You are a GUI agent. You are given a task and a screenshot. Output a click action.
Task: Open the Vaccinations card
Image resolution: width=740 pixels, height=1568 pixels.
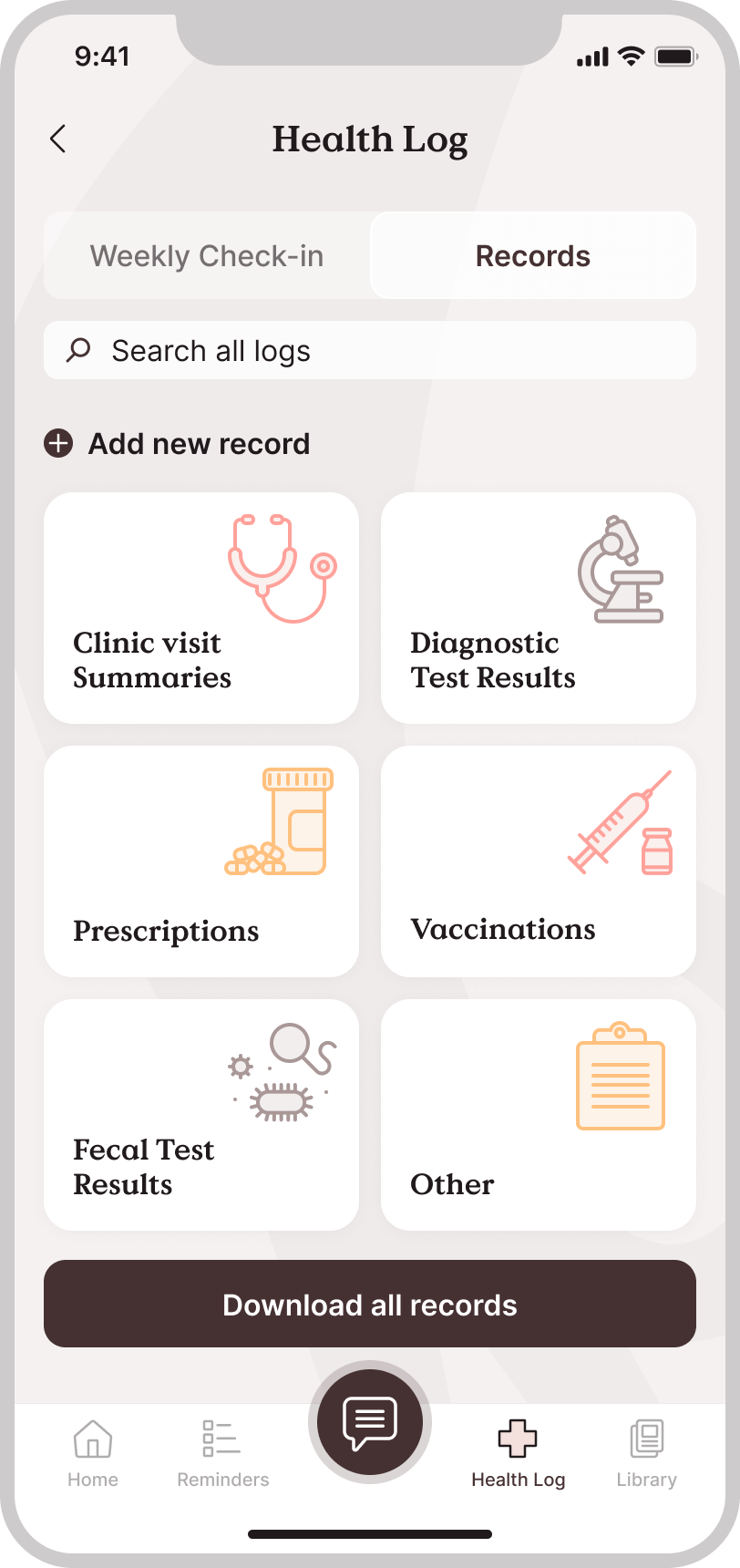[539, 861]
